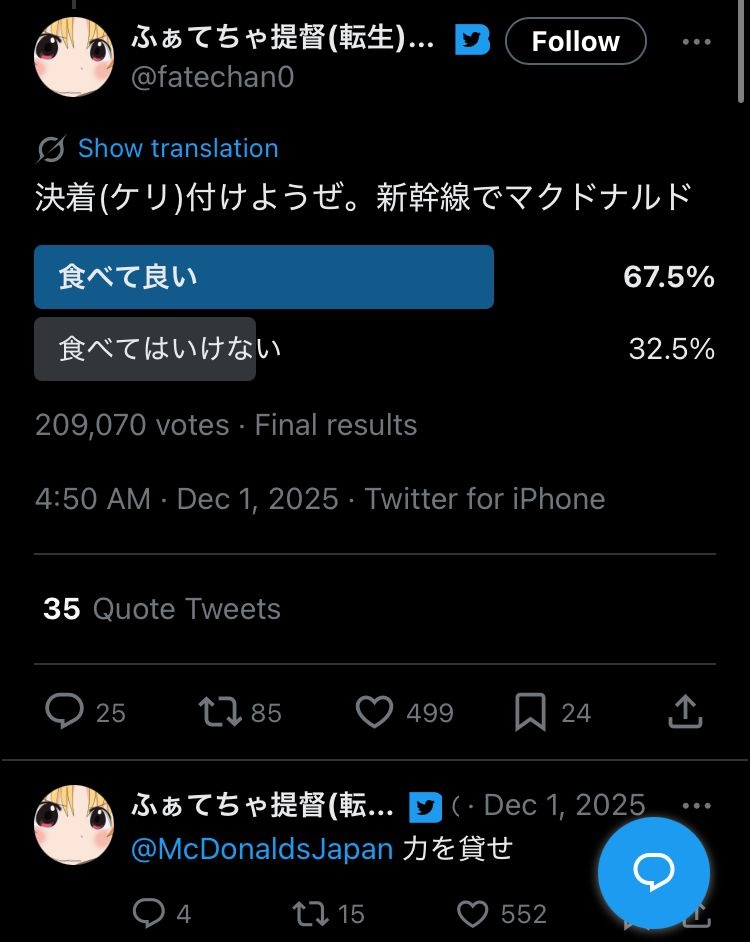The width and height of the screenshot is (750, 942).
Task: Share the poll tweet
Action: [685, 712]
